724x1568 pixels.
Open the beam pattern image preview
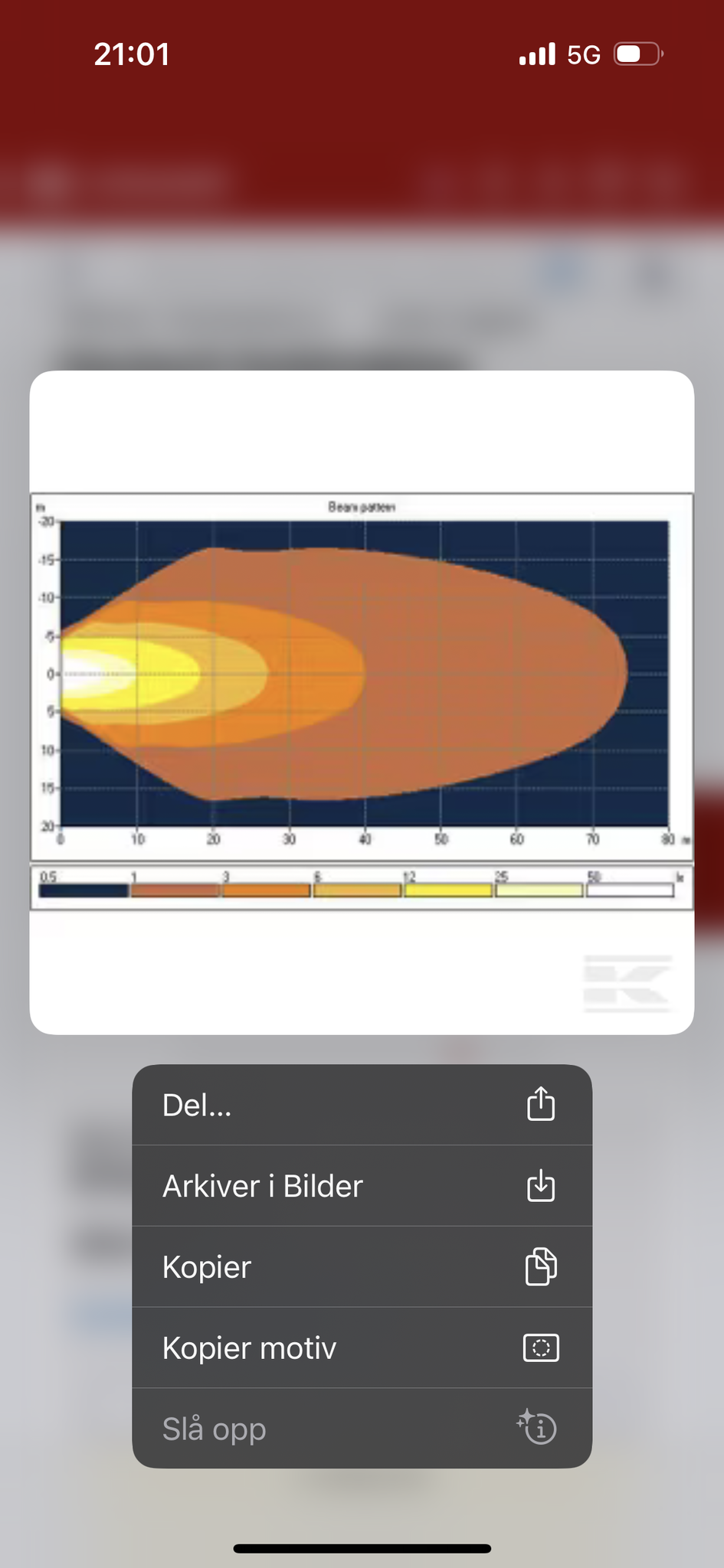(362, 702)
